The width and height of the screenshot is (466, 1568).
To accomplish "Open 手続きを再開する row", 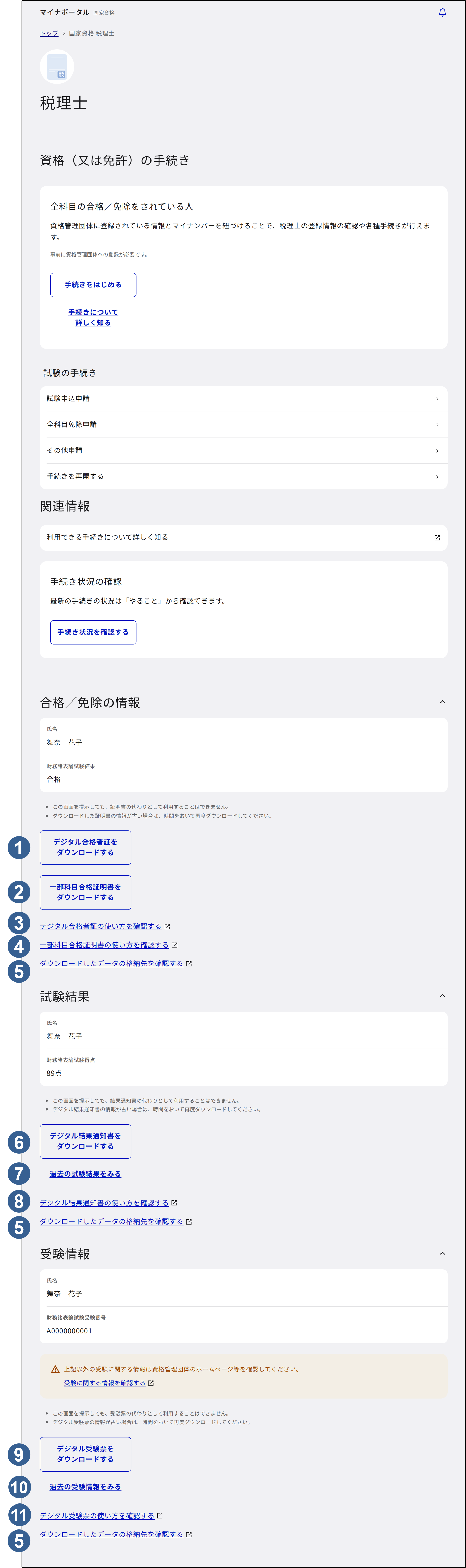I will 243,477.
